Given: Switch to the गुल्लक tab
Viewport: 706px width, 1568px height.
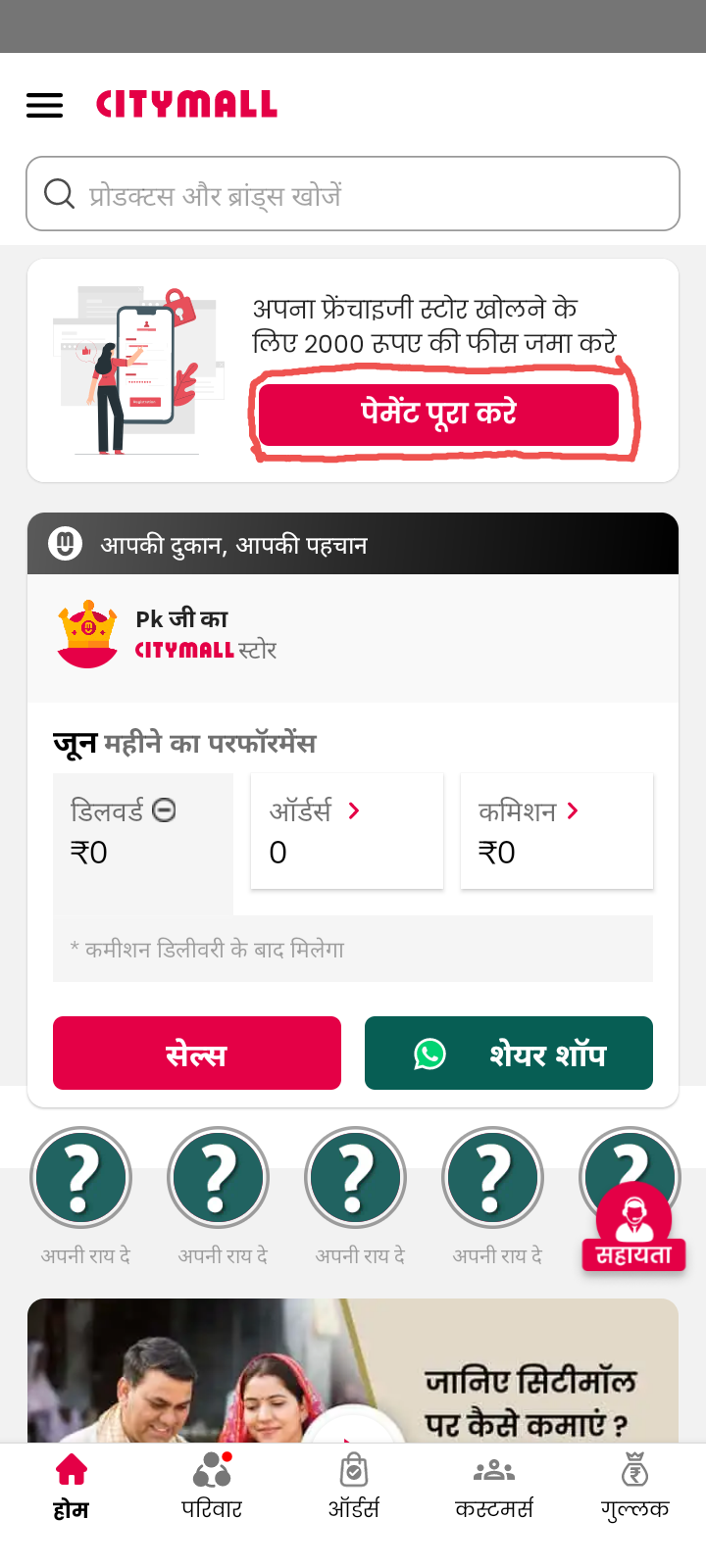Looking at the screenshot, I should tap(635, 1486).
